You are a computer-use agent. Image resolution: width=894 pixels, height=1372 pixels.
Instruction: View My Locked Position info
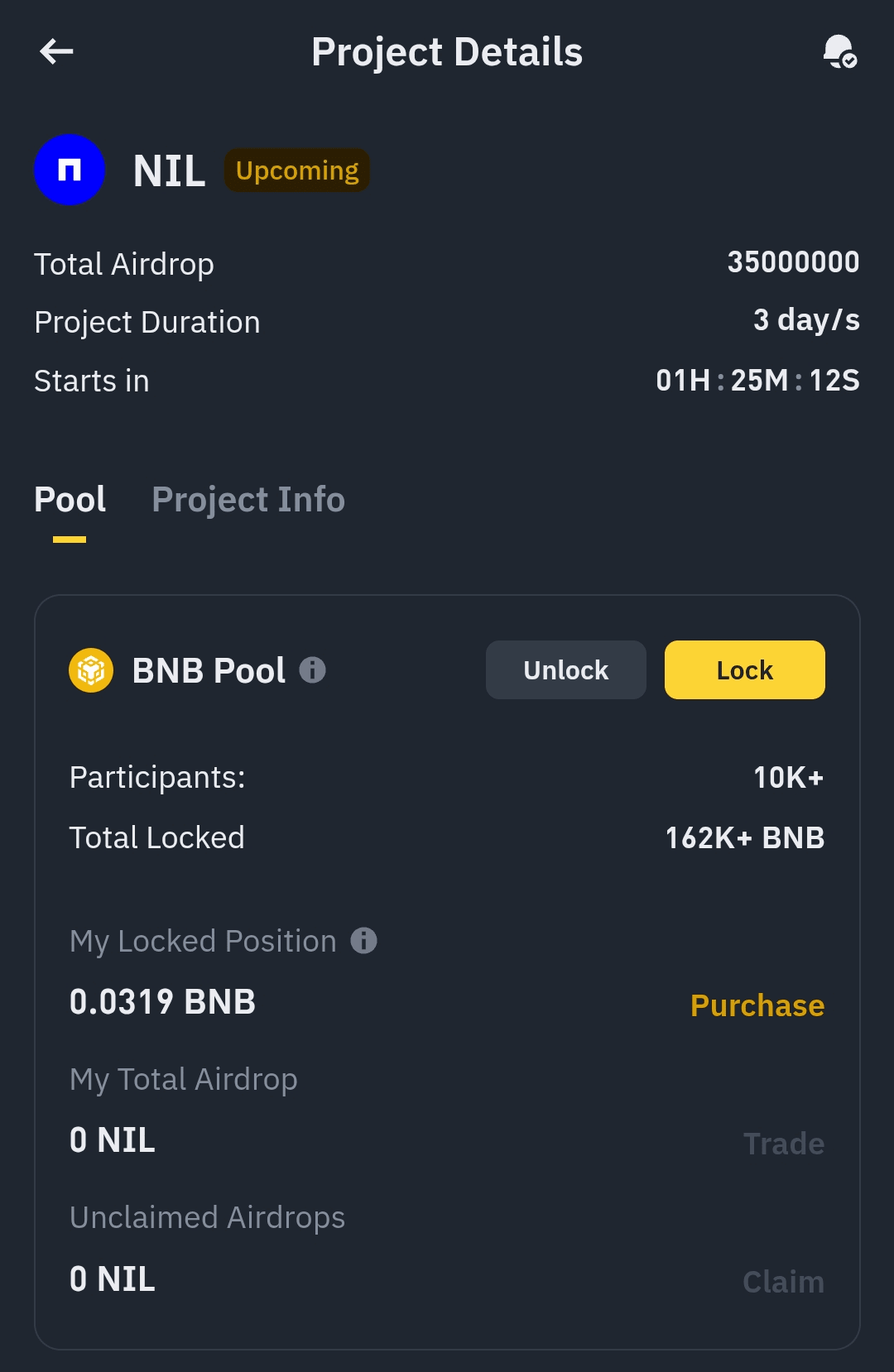click(363, 941)
